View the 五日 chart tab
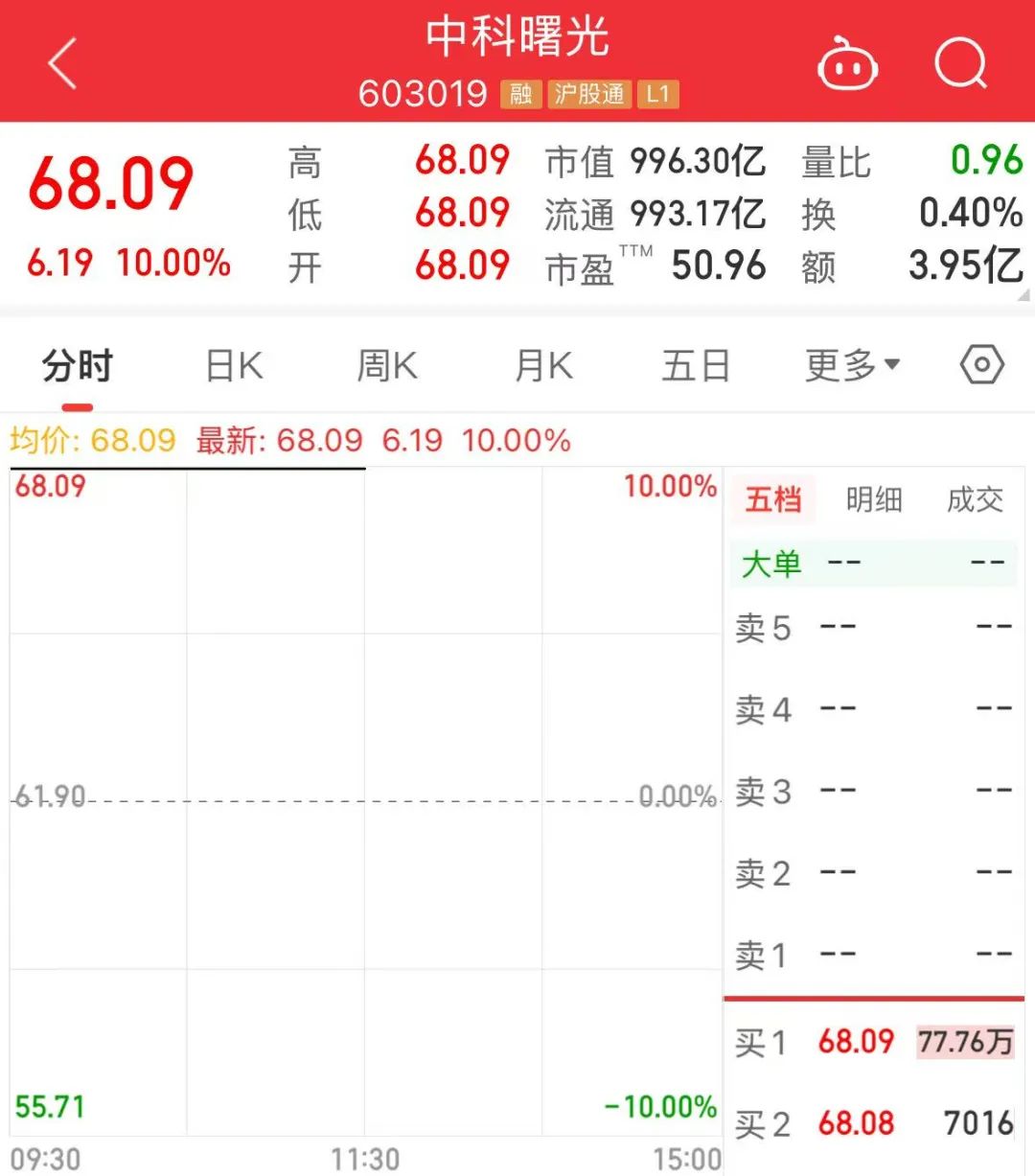 point(696,366)
